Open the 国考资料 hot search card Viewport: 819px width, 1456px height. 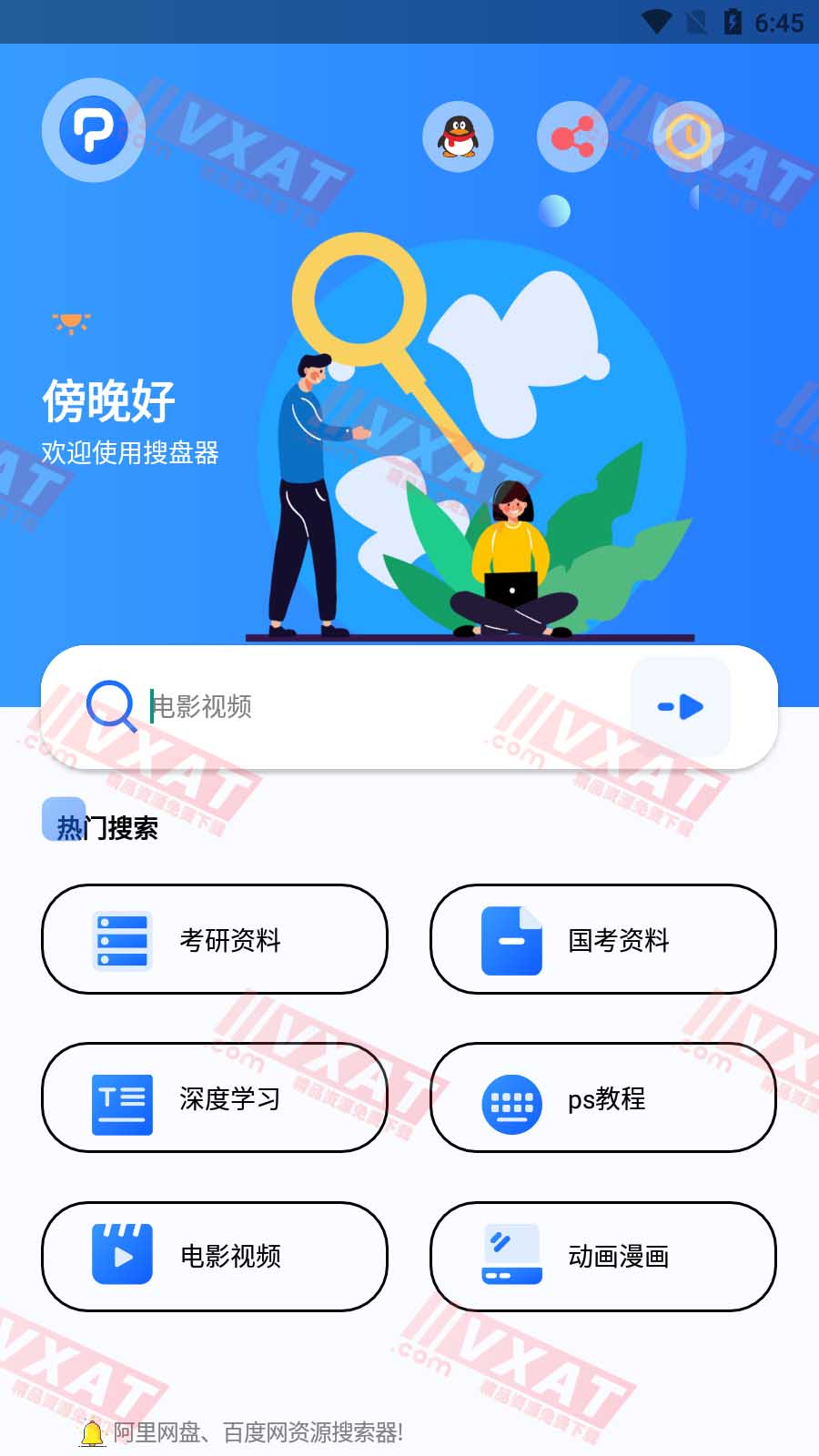coord(602,939)
